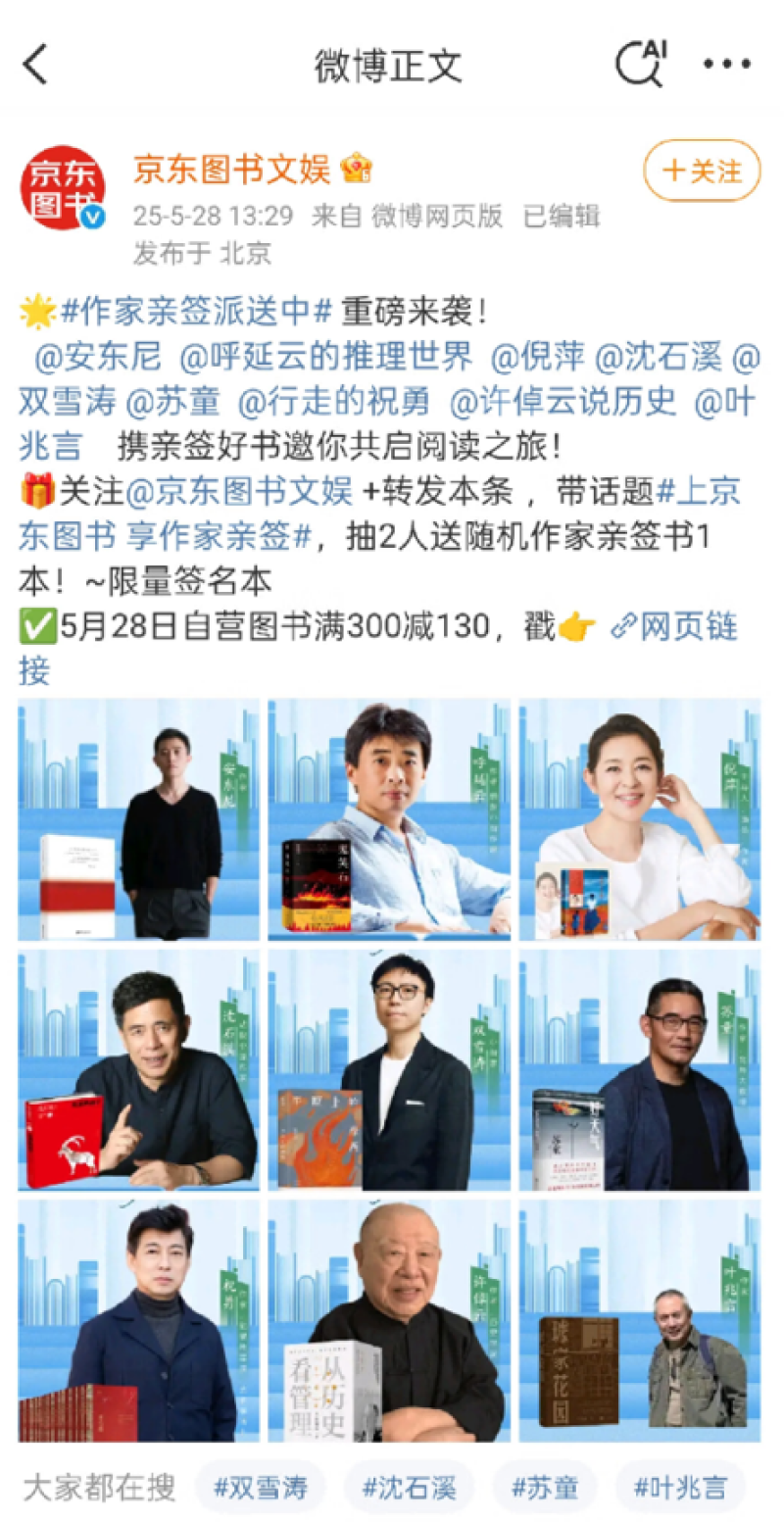This screenshot has width=784, height=1522.
Task: Follow 京东图书文娱 with the 关注 button
Action: [702, 172]
